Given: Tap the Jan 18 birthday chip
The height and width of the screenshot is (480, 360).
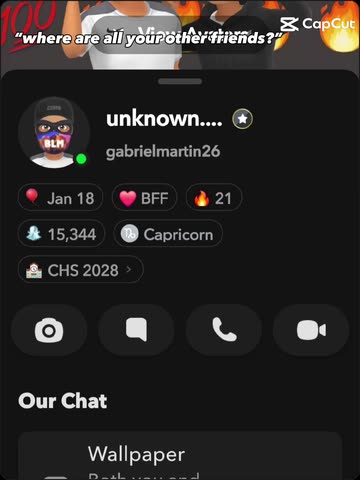Looking at the screenshot, I should pos(60,198).
